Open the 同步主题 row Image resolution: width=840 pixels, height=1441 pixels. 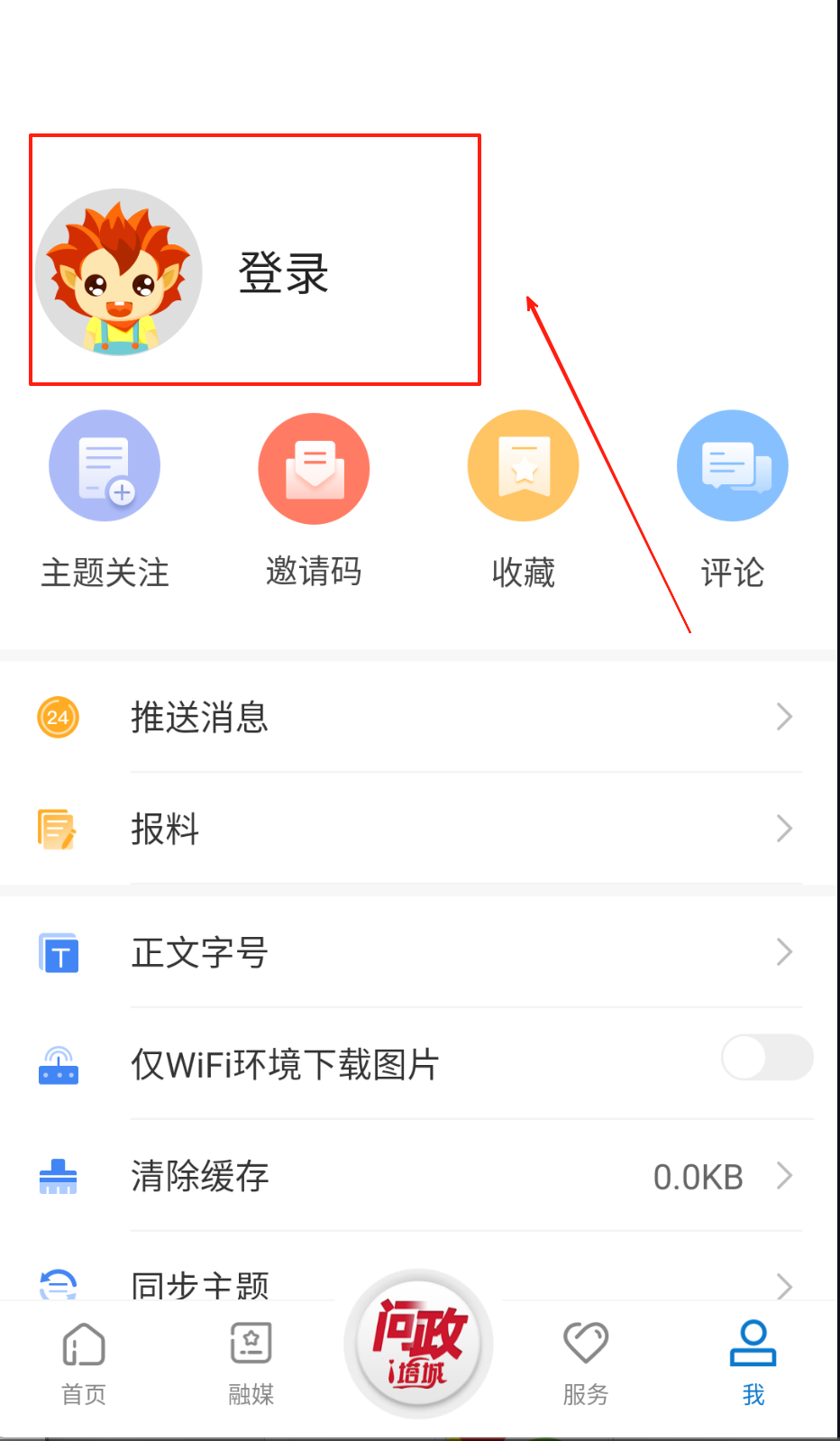pyautogui.click(x=419, y=1282)
